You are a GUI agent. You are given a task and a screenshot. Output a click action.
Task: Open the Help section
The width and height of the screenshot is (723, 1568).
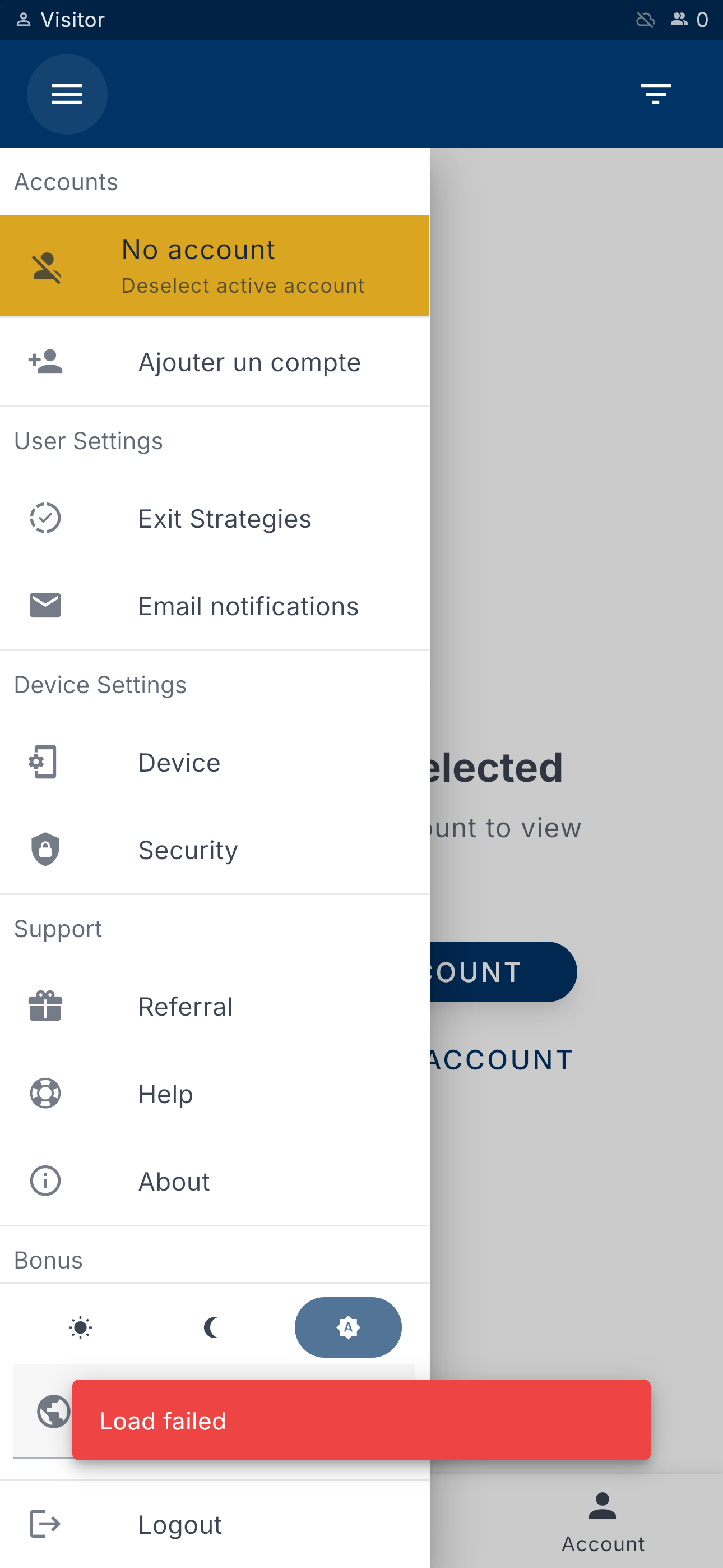point(214,1094)
